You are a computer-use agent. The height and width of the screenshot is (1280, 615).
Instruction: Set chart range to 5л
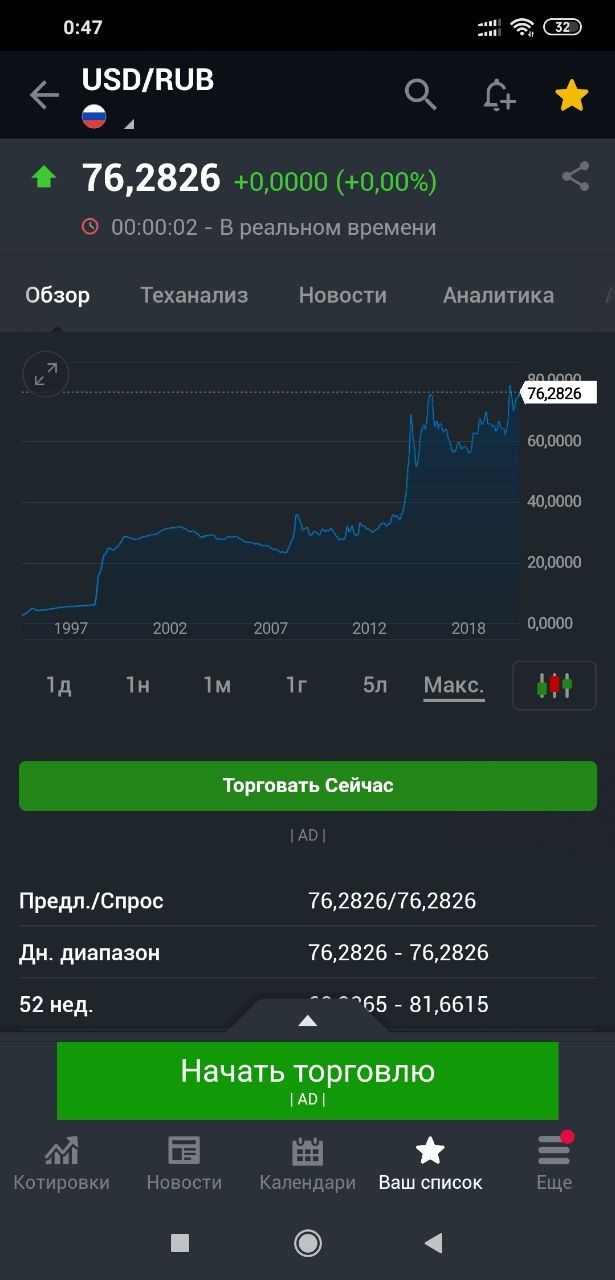click(375, 685)
